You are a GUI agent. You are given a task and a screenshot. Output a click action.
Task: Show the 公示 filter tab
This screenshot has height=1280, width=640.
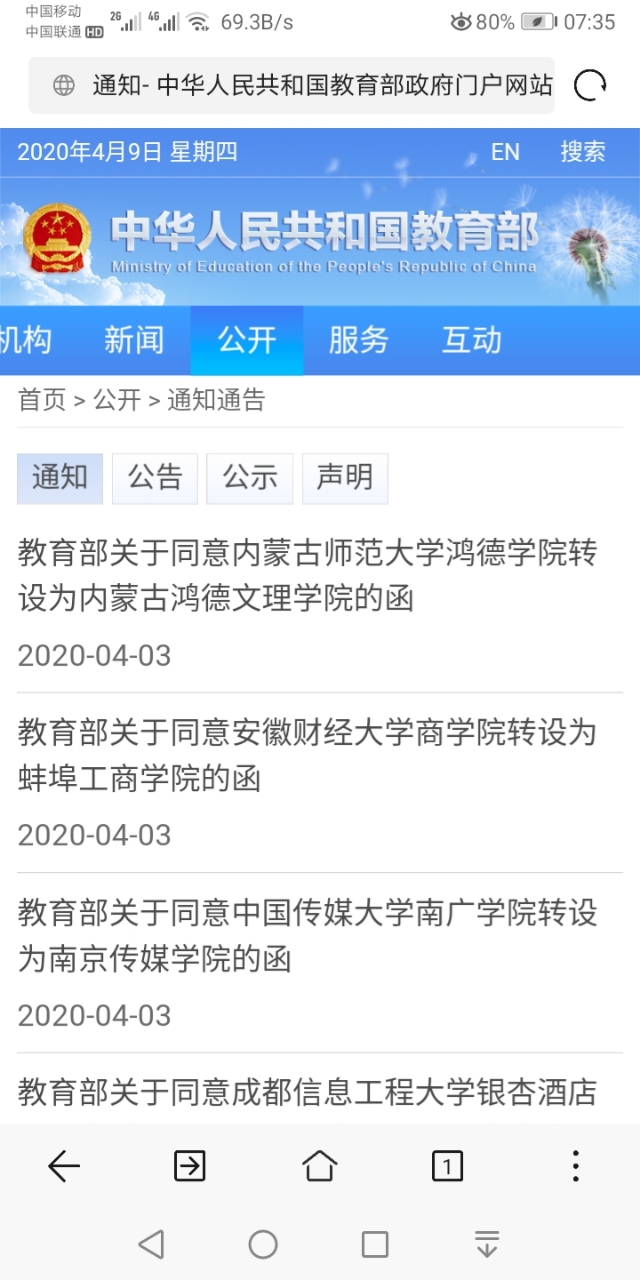[x=250, y=478]
